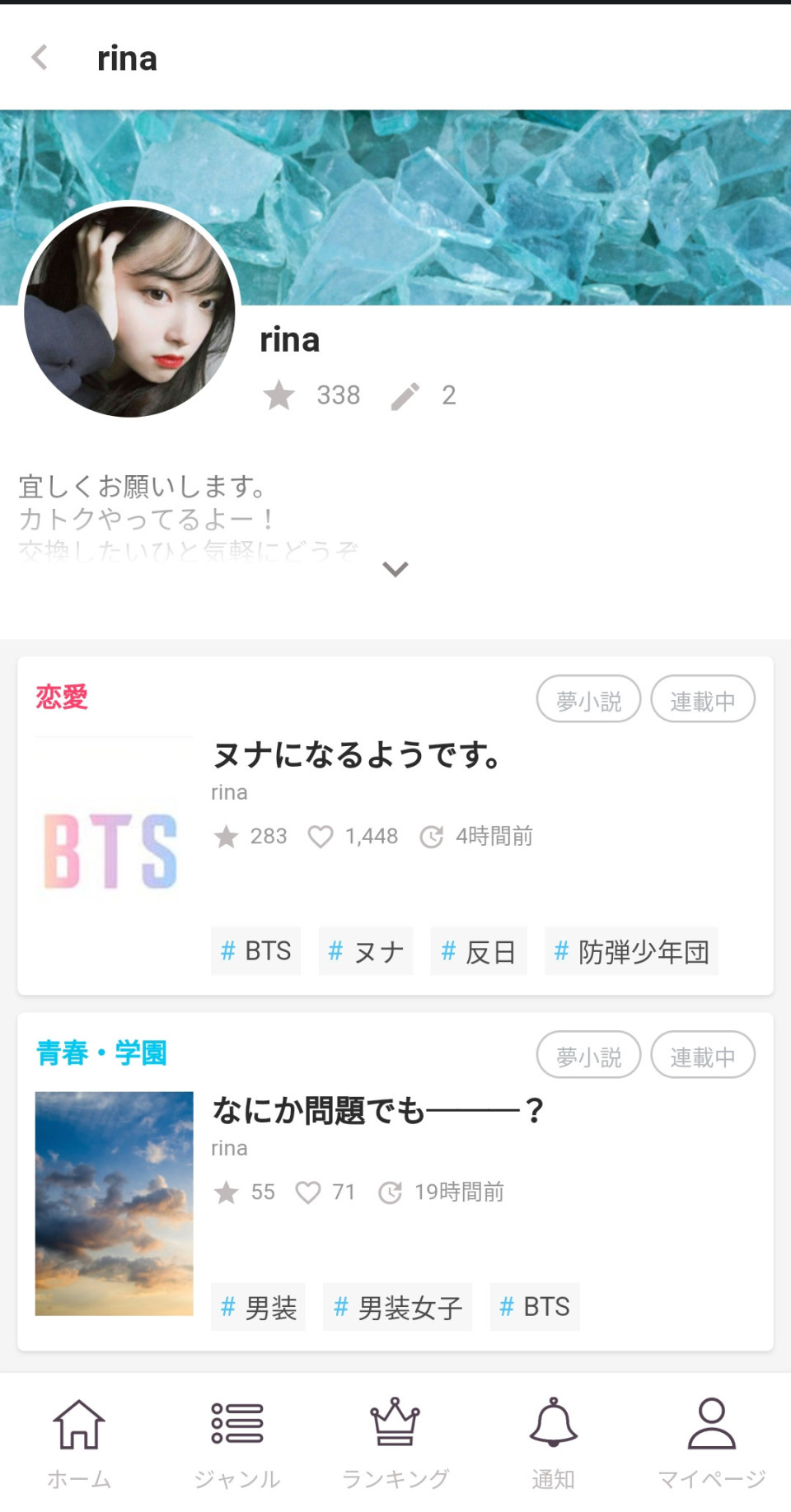The width and height of the screenshot is (791, 1512).
Task: Go to the マイページ tab
Action: pos(712,1443)
